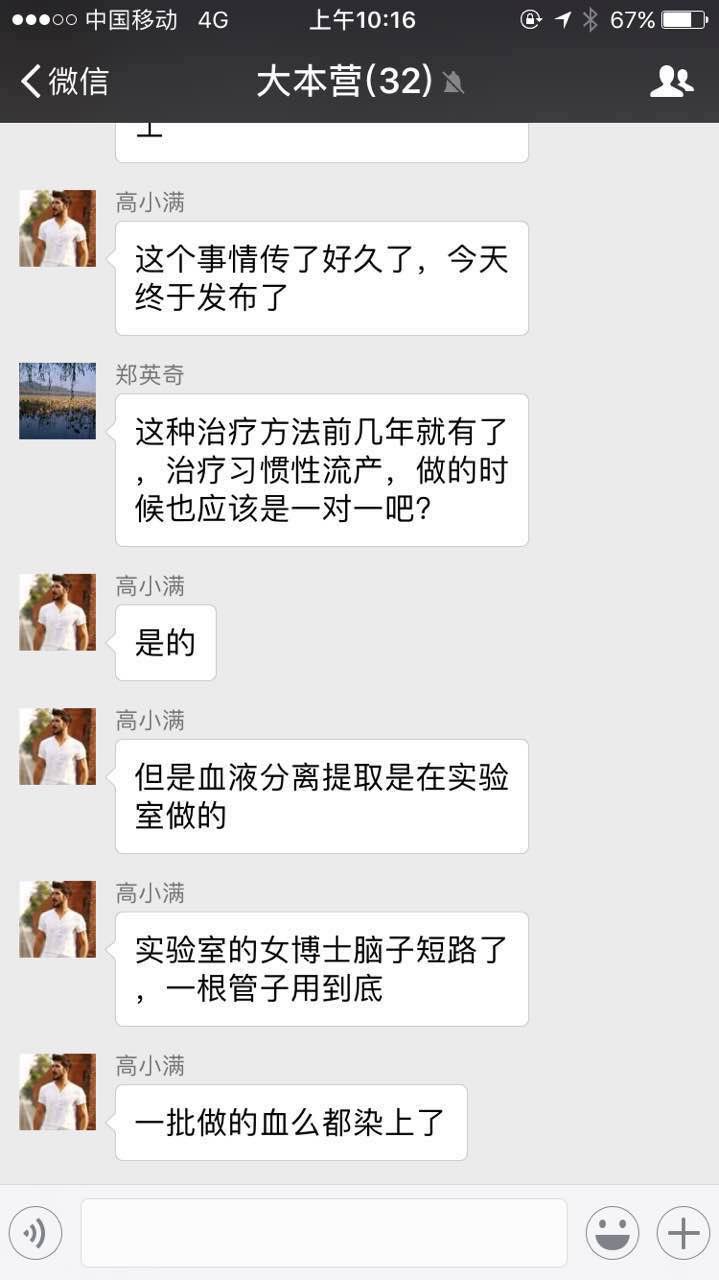Open 郑英奇's profile avatar
The width and height of the screenshot is (719, 1280).
[58, 401]
